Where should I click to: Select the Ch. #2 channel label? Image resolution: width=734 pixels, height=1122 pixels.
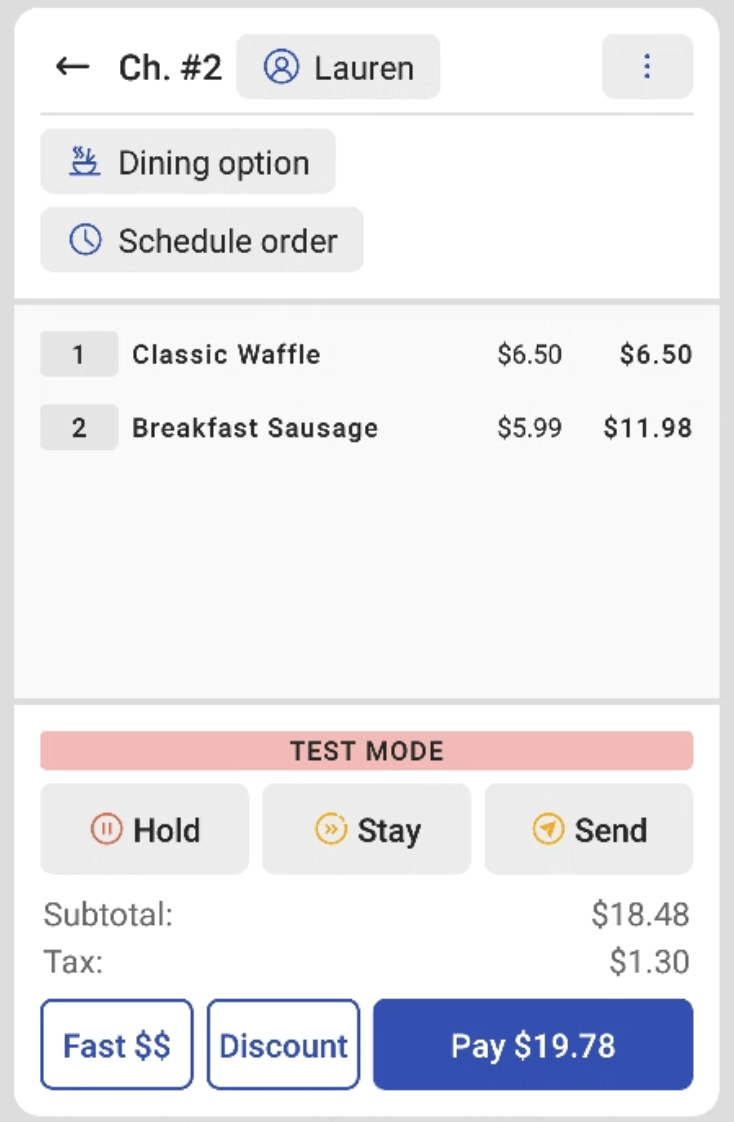pos(170,66)
